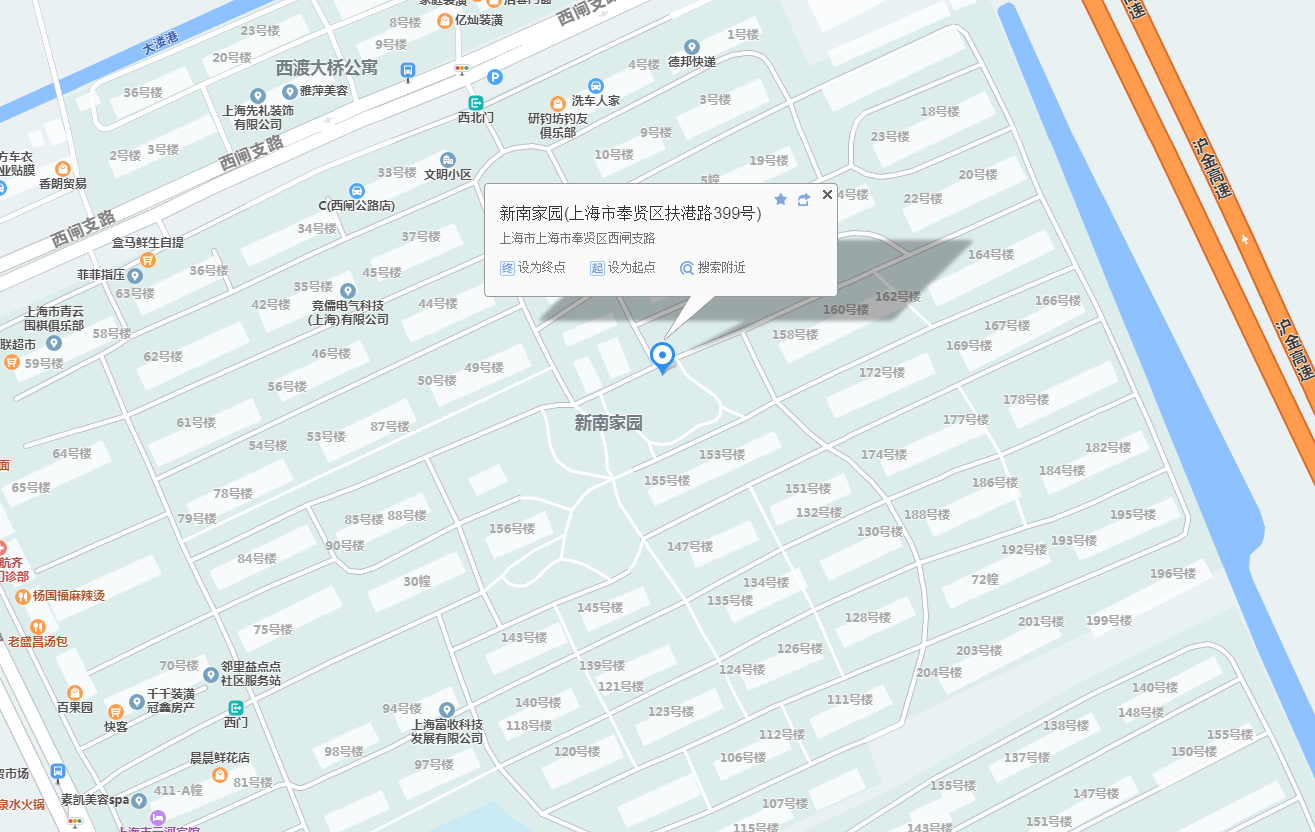Open the C(西闸公路店) map marker
The image size is (1315, 832).
(x=356, y=191)
